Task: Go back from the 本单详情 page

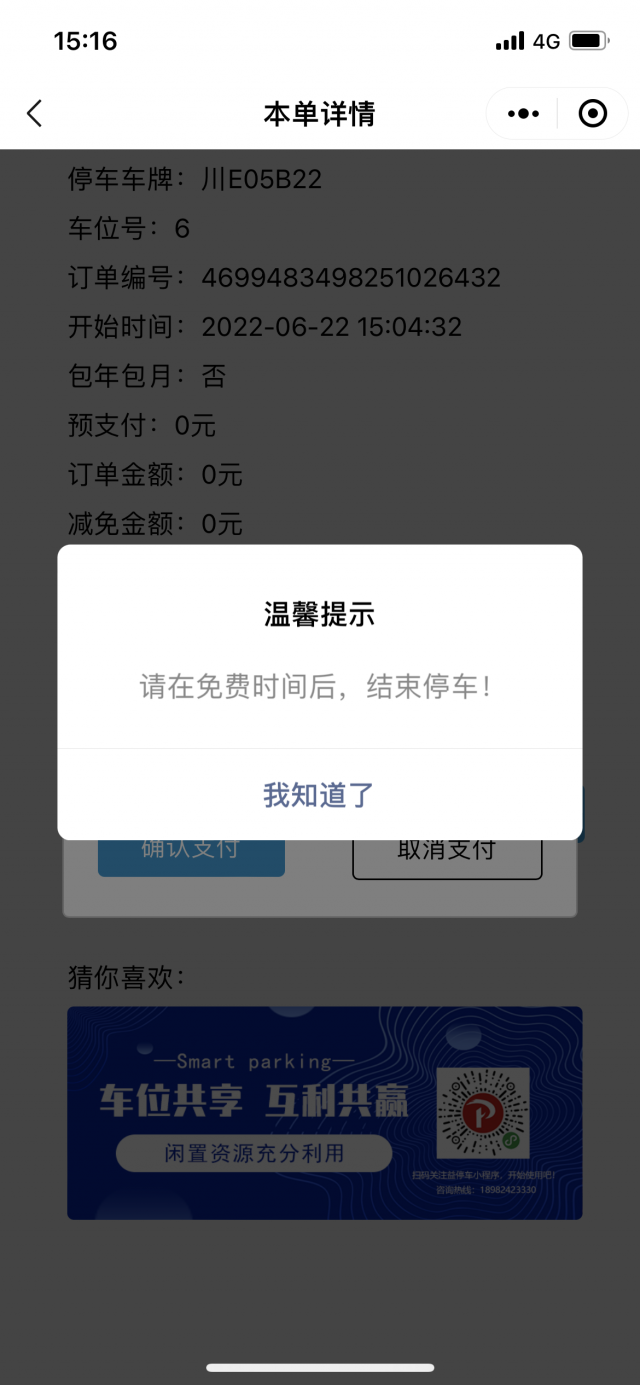Action: (x=35, y=113)
